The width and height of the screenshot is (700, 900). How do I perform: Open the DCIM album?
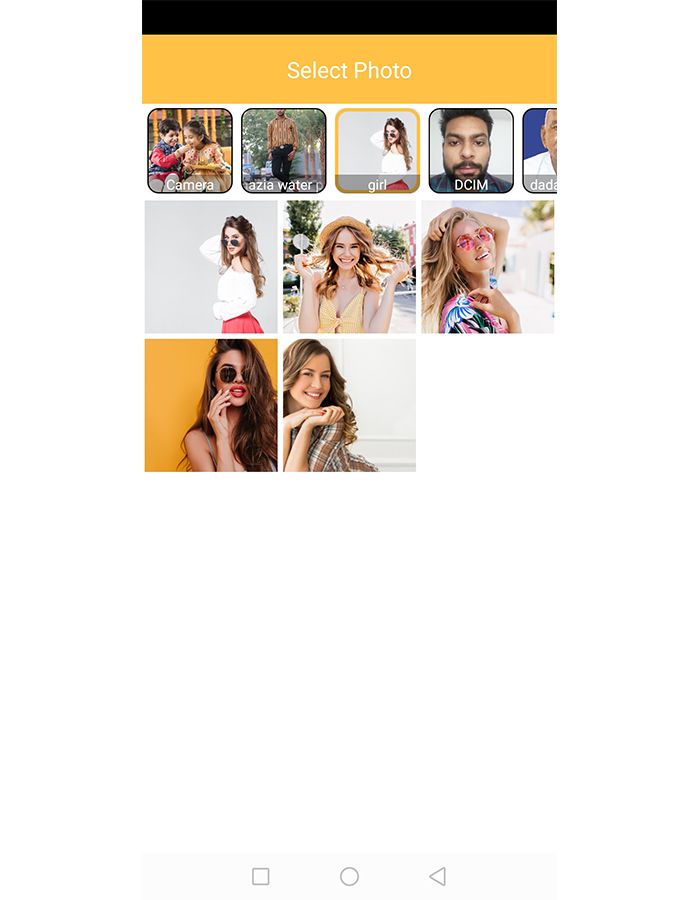coord(471,151)
